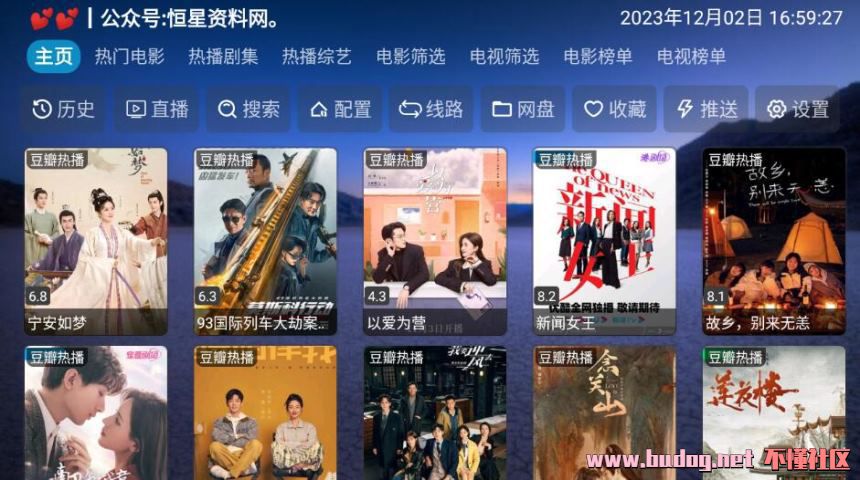Open the 电影榜单 tab
The width and height of the screenshot is (860, 480).
(x=598, y=57)
